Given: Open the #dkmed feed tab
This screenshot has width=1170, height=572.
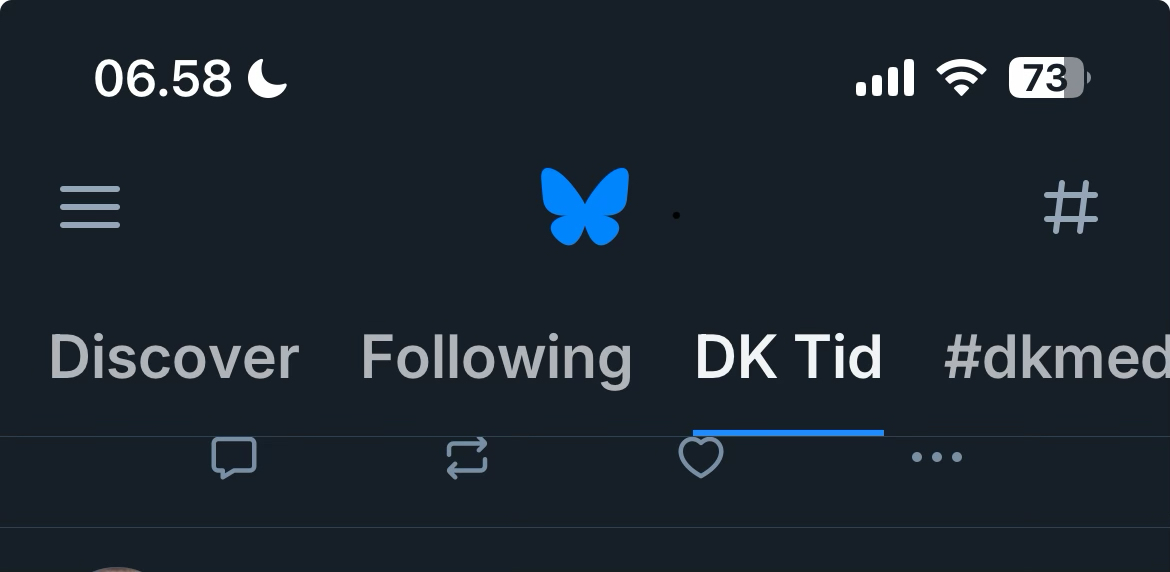Looking at the screenshot, I should [1056, 358].
